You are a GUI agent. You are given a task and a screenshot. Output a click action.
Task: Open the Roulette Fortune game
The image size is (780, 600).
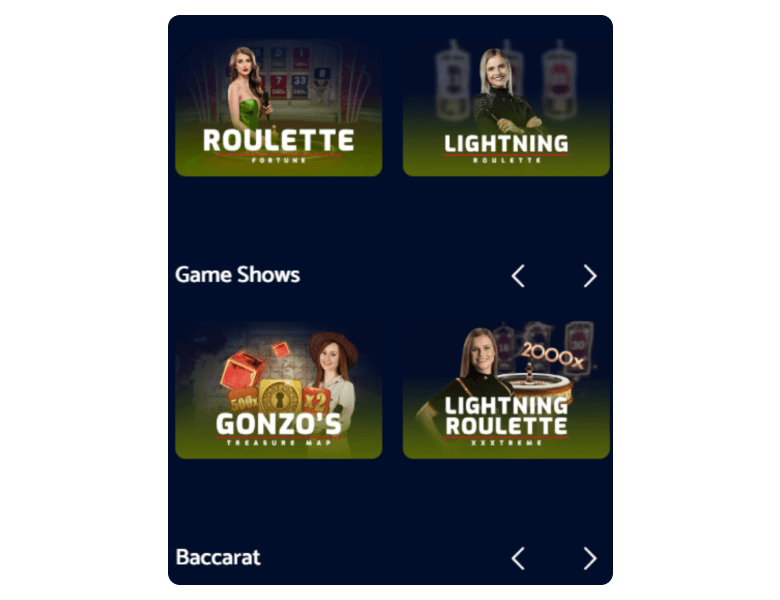pos(278,108)
